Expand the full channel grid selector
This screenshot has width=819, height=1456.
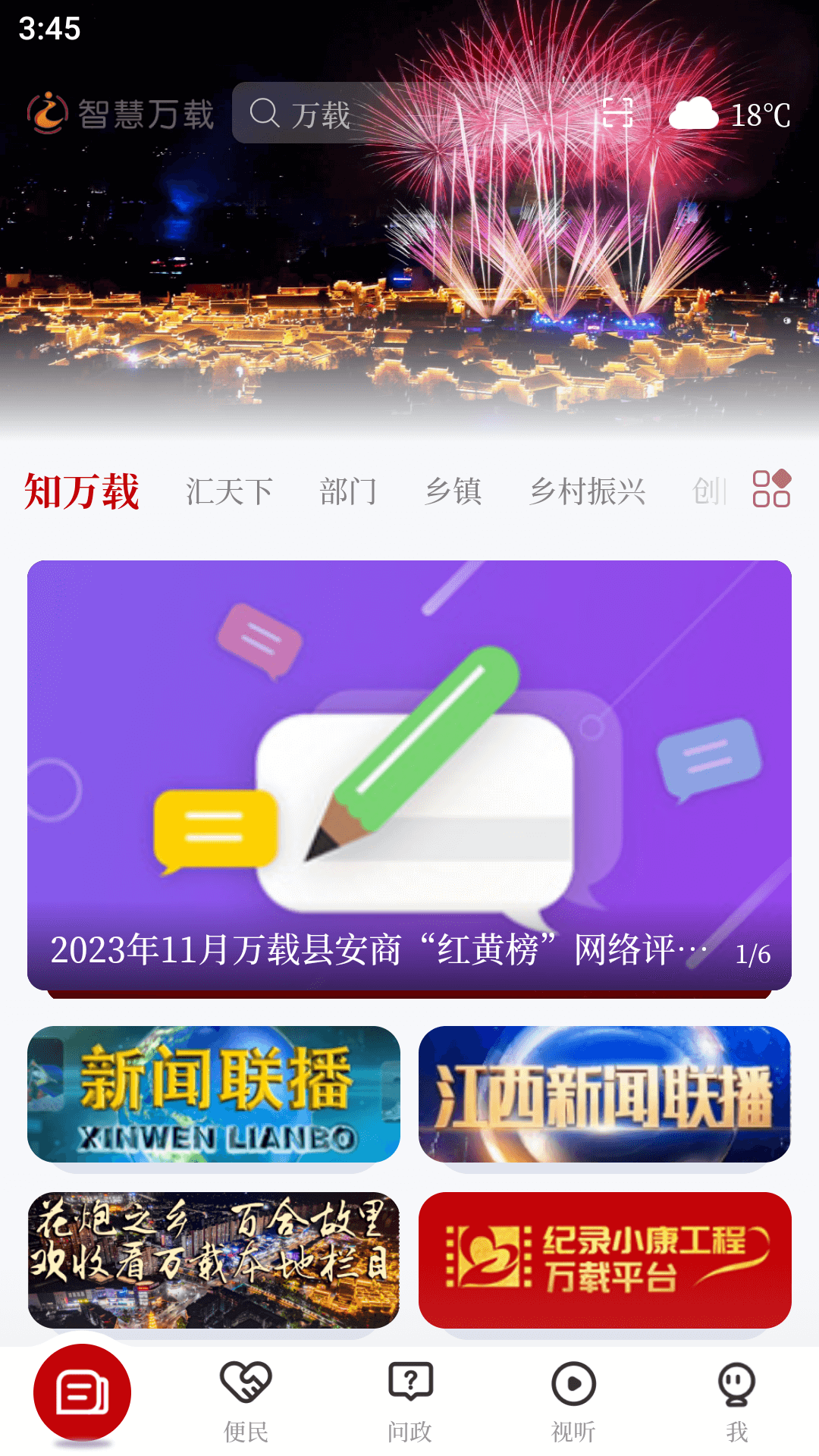(x=771, y=489)
